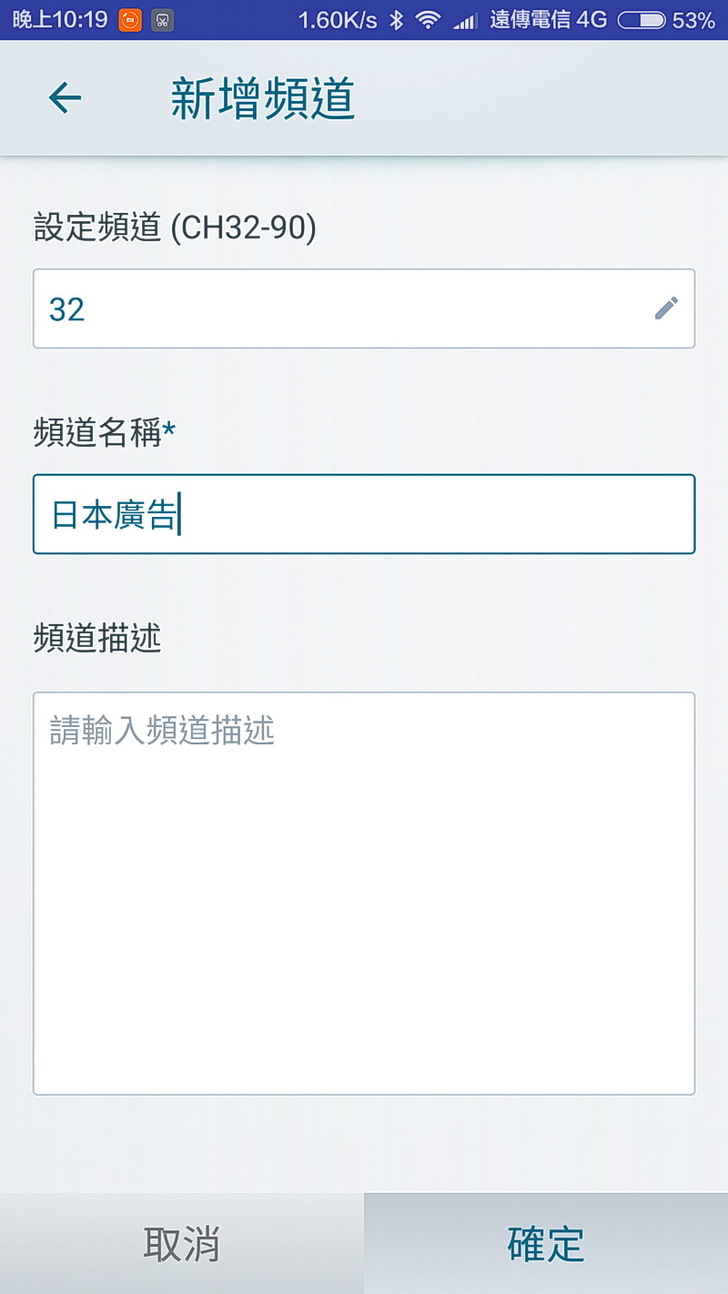Go back from 新增頻道 screen
728x1294 pixels.
[65, 98]
